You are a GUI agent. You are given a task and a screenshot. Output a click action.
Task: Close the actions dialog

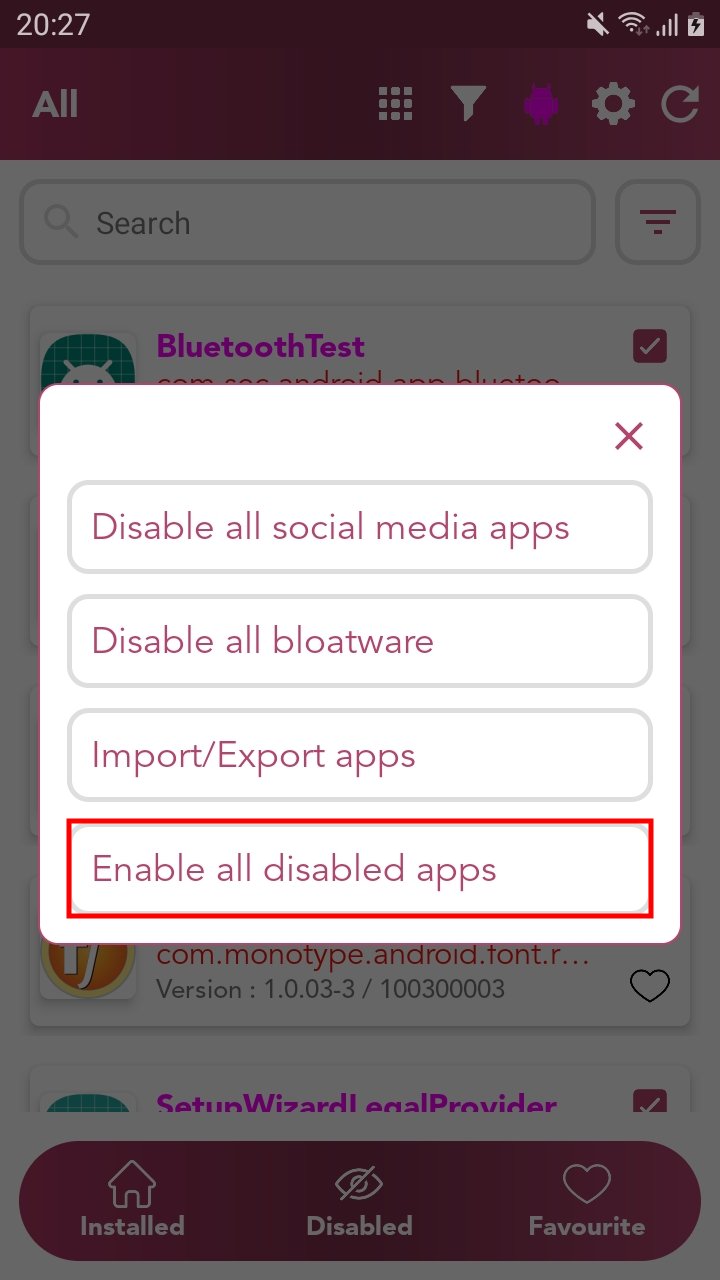[628, 436]
